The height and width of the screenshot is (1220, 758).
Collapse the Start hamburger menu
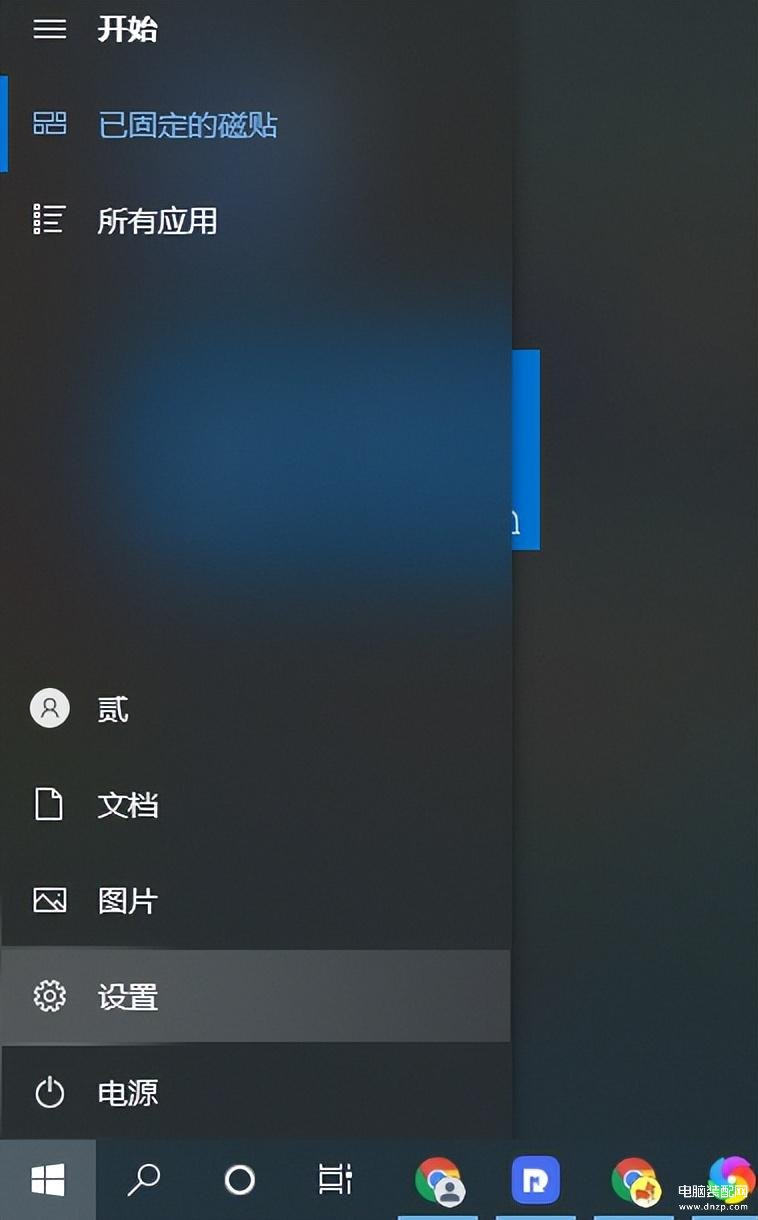pyautogui.click(x=50, y=29)
